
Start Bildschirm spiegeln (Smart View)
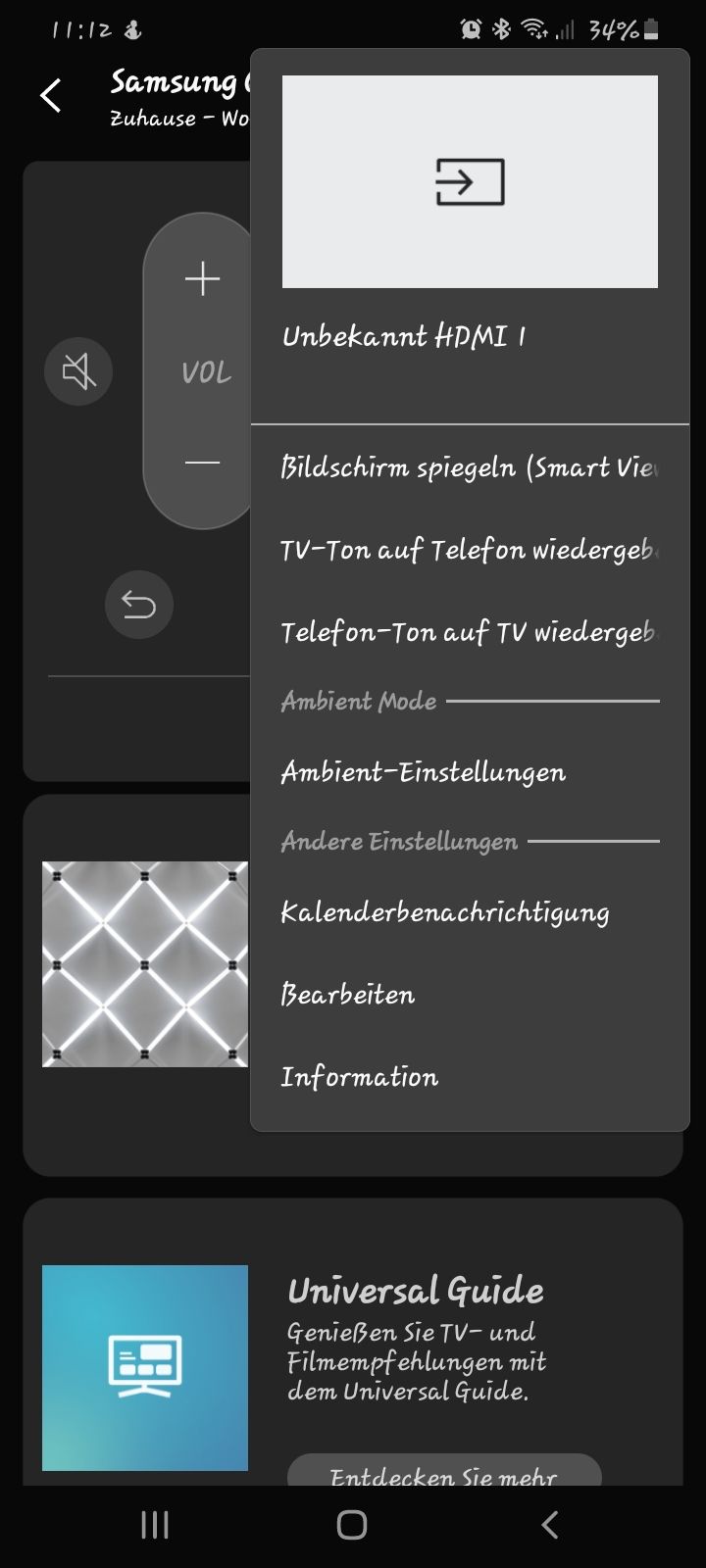coord(469,467)
